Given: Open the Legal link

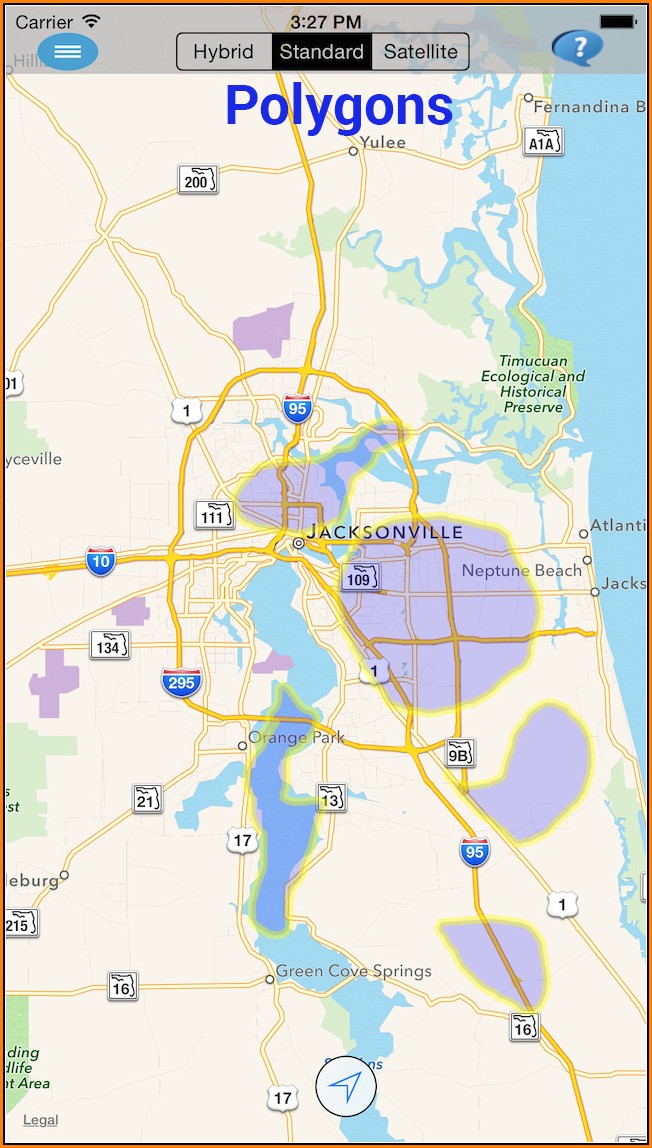Looking at the screenshot, I should [x=41, y=1120].
